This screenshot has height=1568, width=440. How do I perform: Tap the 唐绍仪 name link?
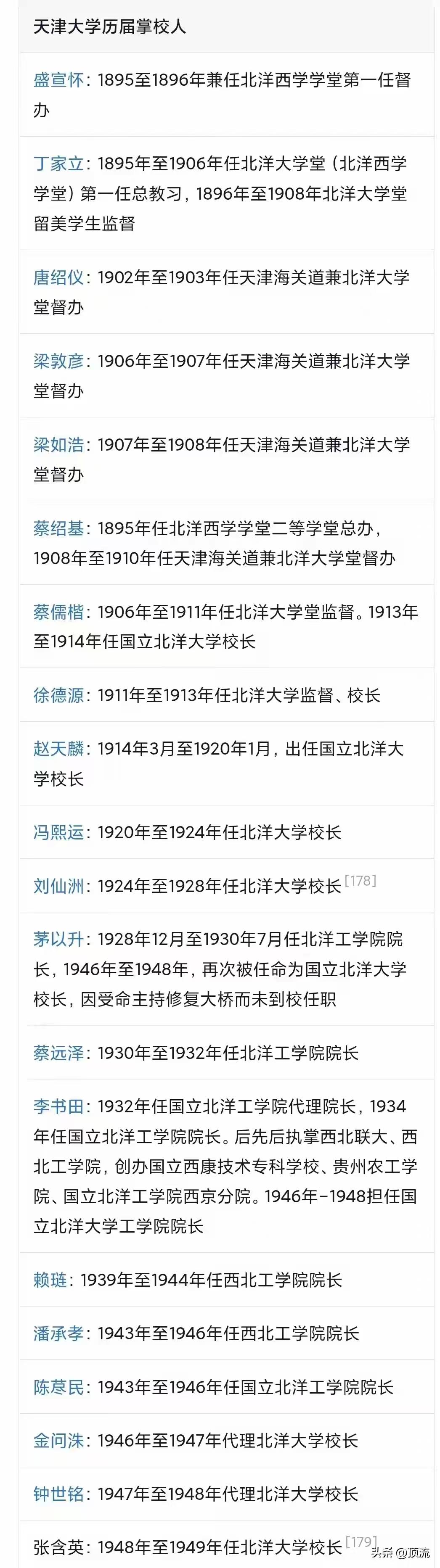(x=58, y=277)
